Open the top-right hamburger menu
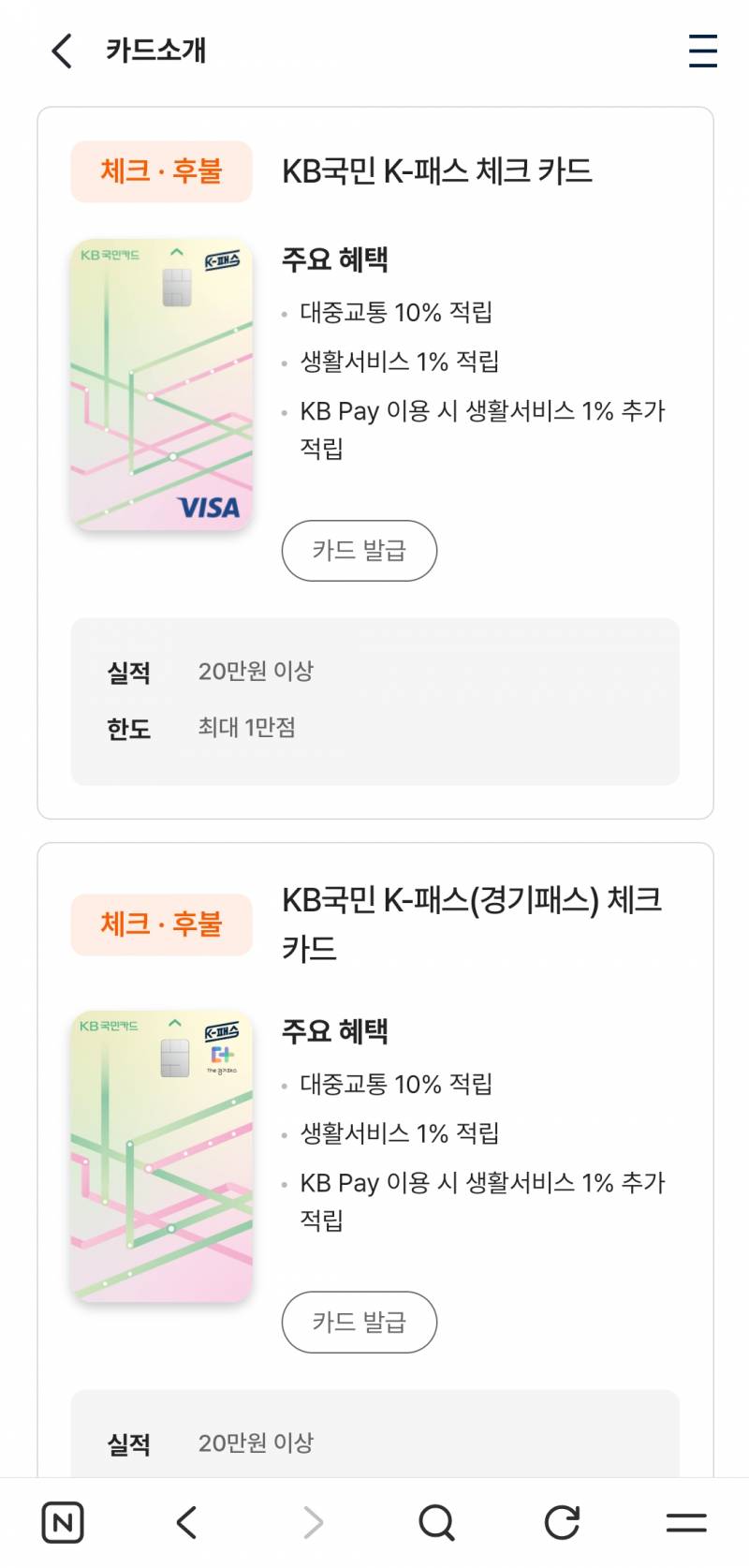This screenshot has height=1568, width=749. click(702, 52)
